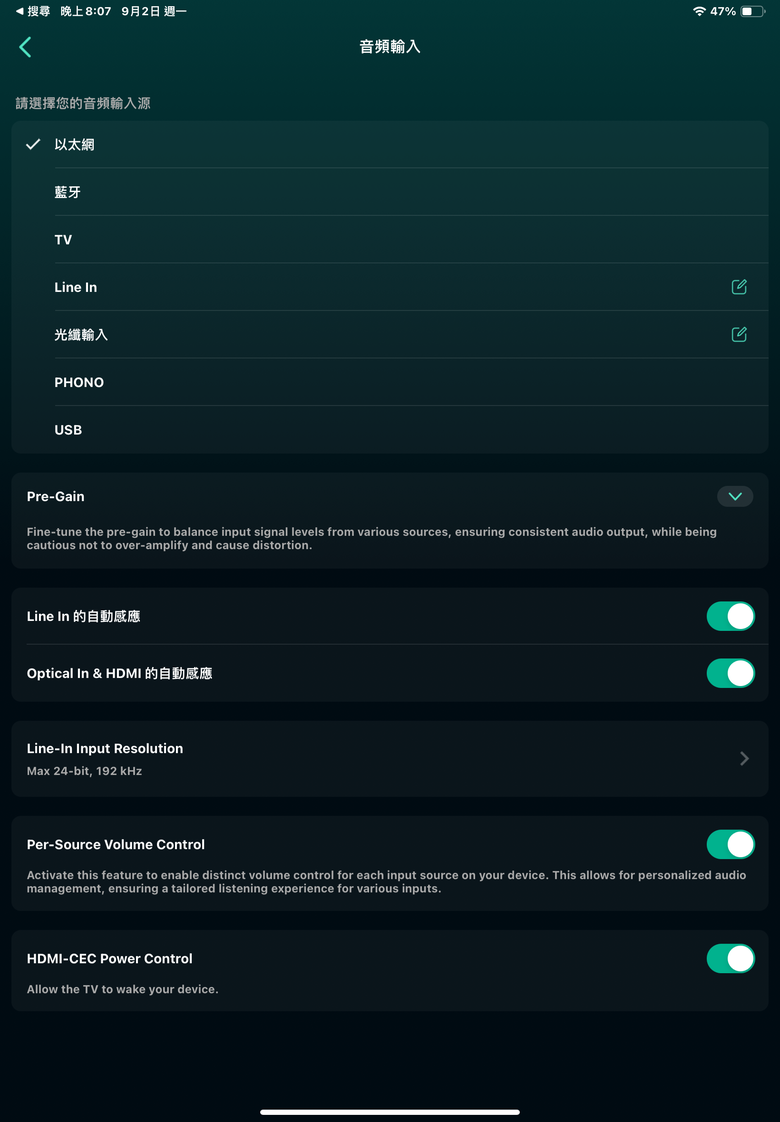This screenshot has height=1122, width=780.
Task: Open Line-In Input Resolution settings
Action: (390, 758)
